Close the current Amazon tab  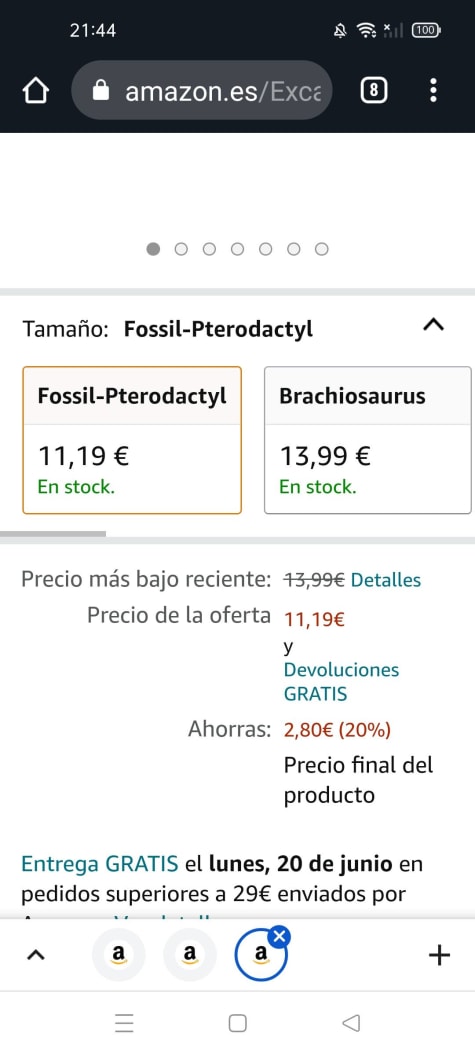tap(280, 935)
